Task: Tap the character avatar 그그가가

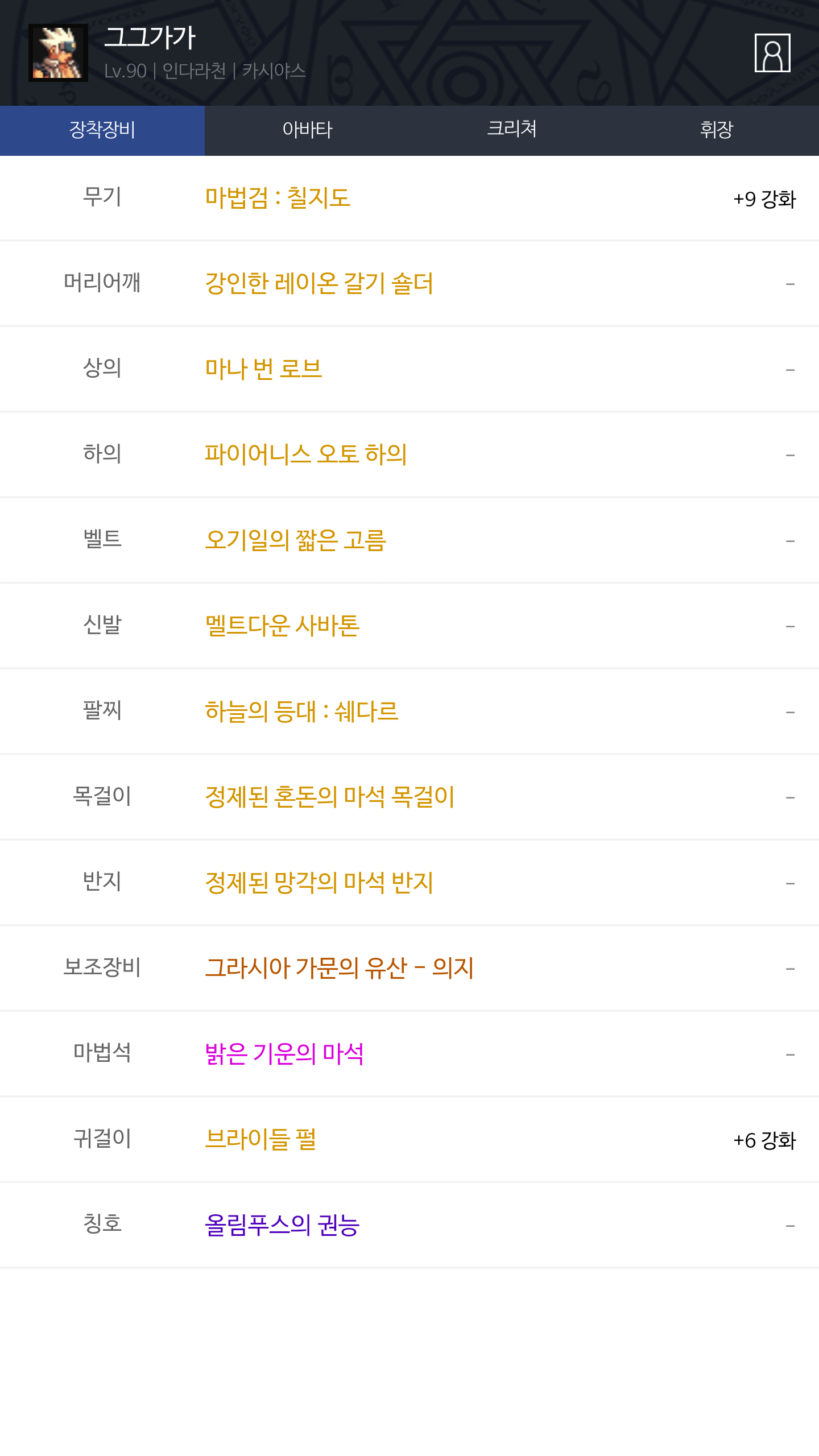Action: 58,53
